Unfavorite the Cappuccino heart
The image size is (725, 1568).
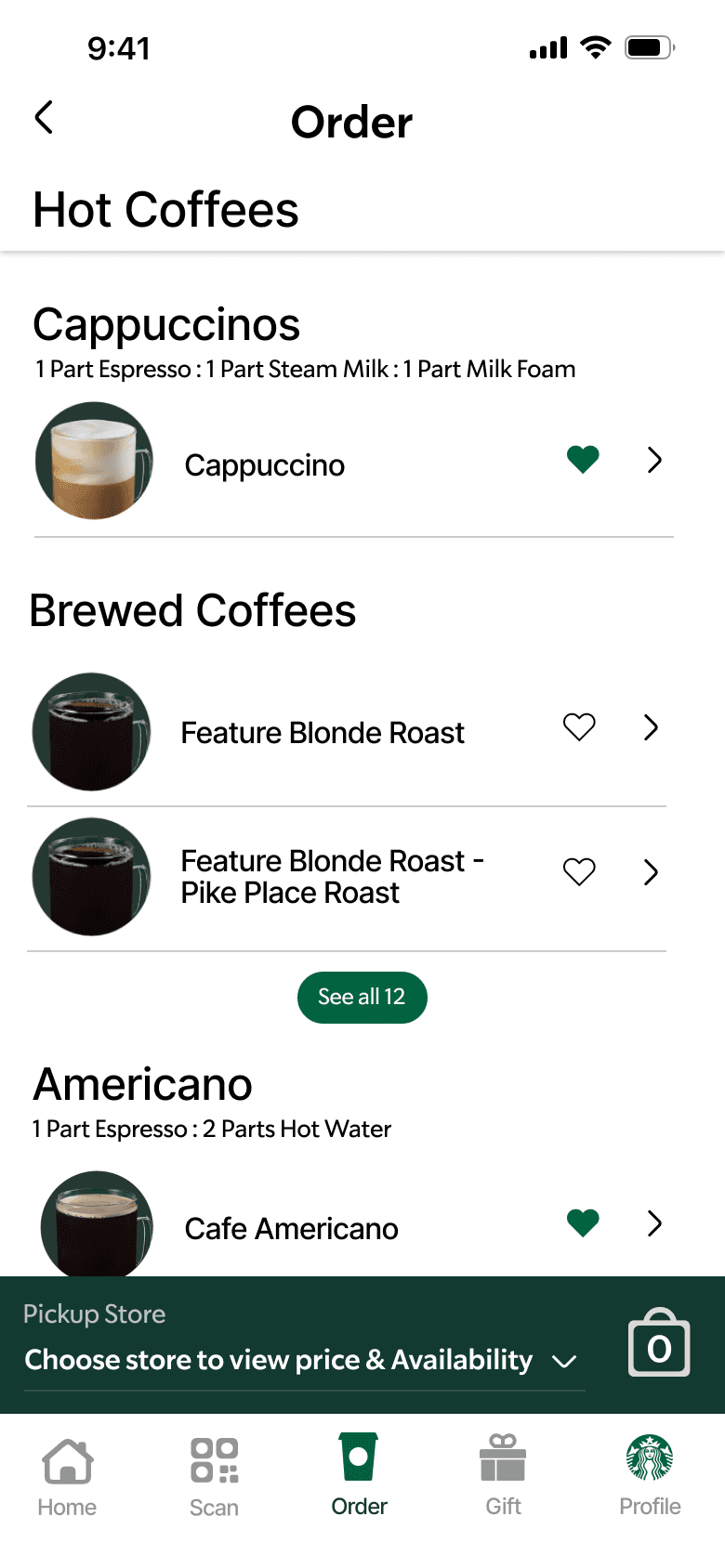coord(583,459)
